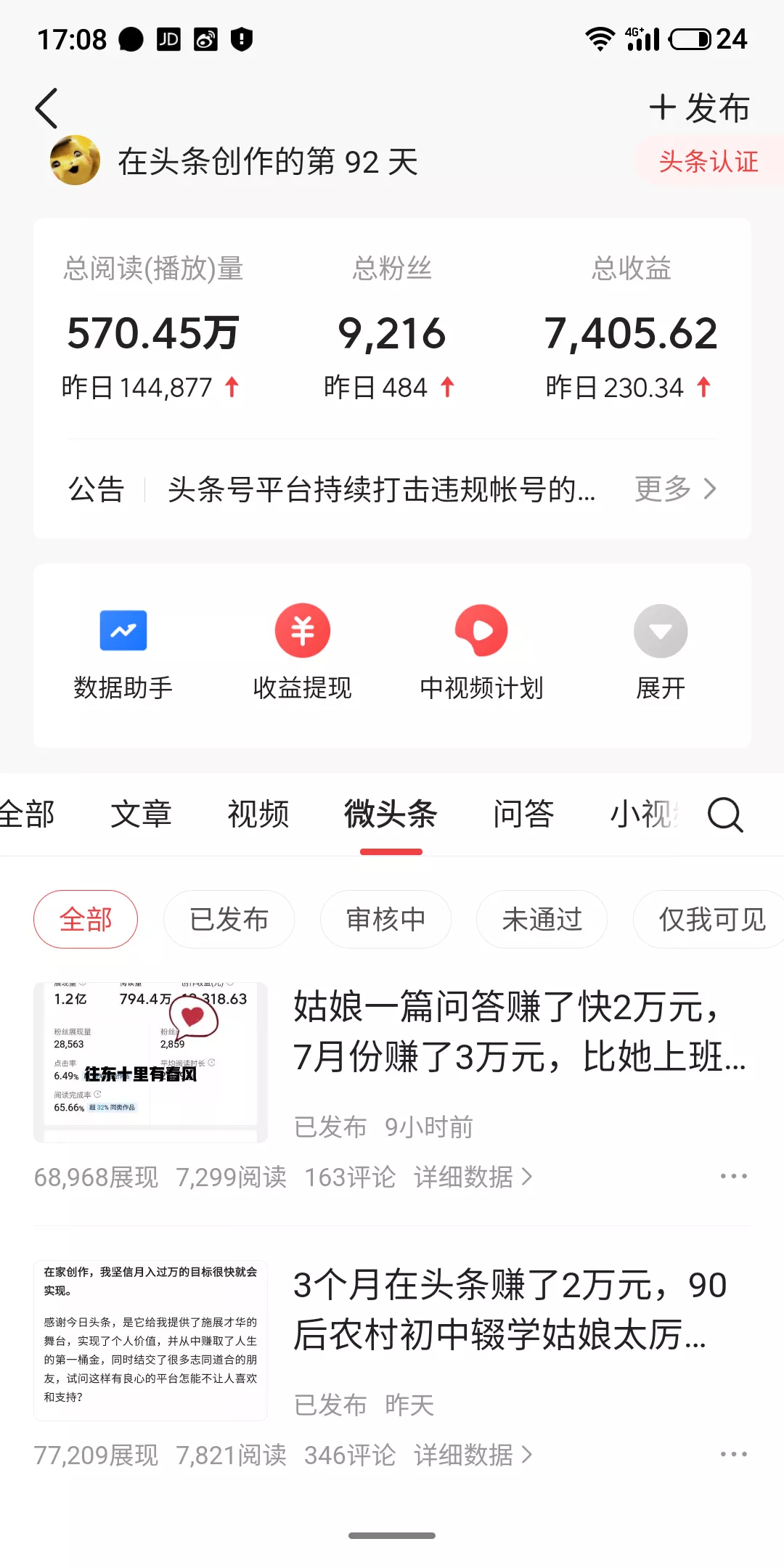Screen dimensions: 784x1568
Task: Filter by 未通过 chip
Action: pyautogui.click(x=542, y=919)
